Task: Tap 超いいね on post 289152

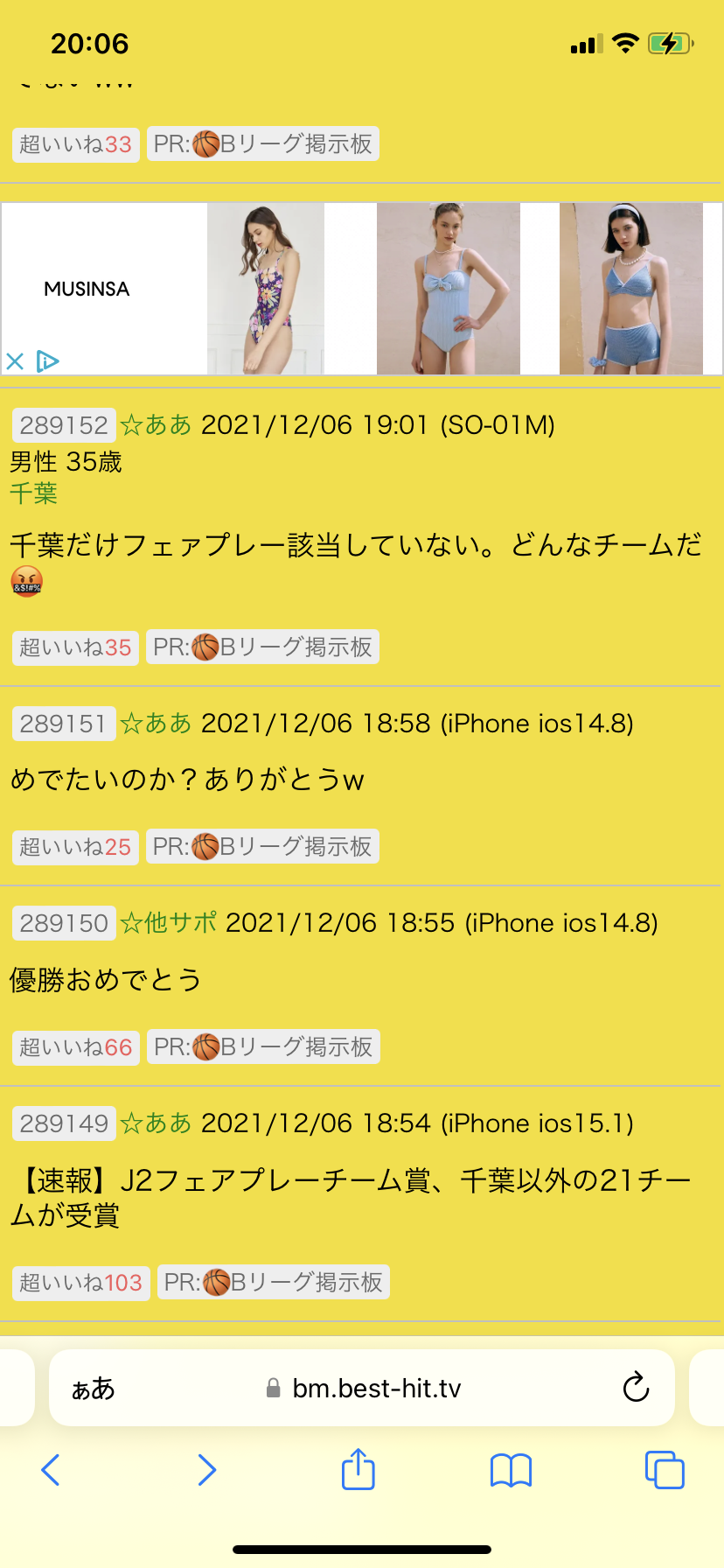Action: [x=75, y=647]
